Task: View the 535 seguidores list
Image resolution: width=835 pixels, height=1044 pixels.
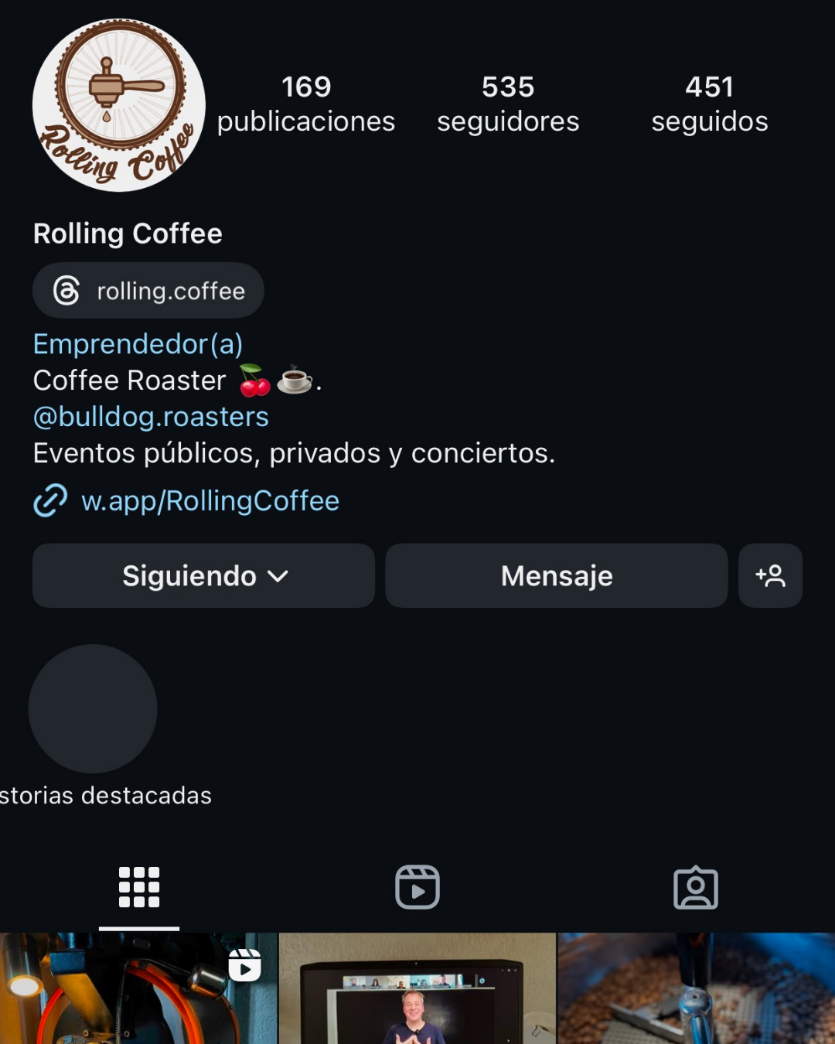Action: click(x=508, y=104)
